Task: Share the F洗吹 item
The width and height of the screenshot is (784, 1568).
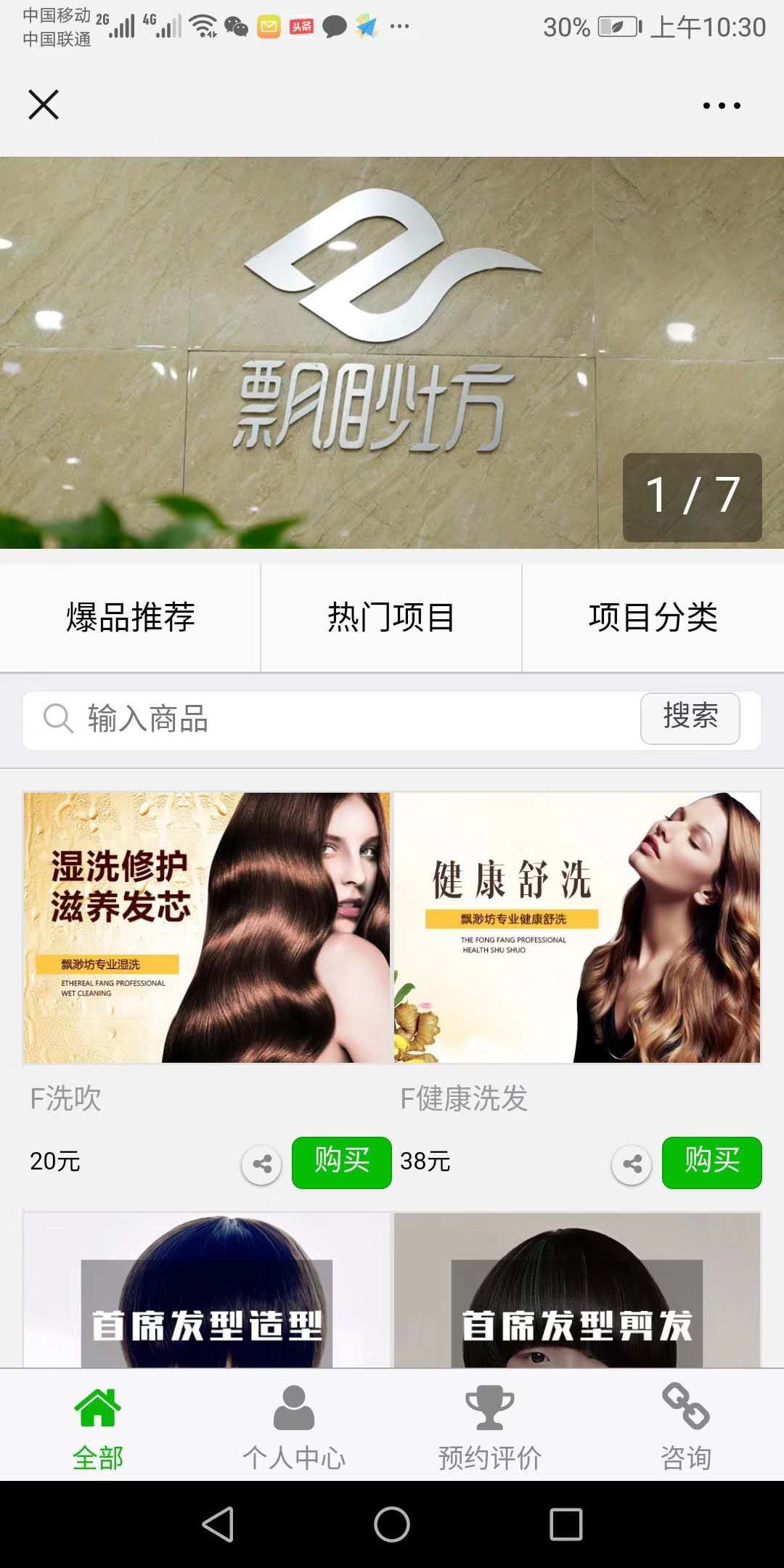Action: point(261,1164)
